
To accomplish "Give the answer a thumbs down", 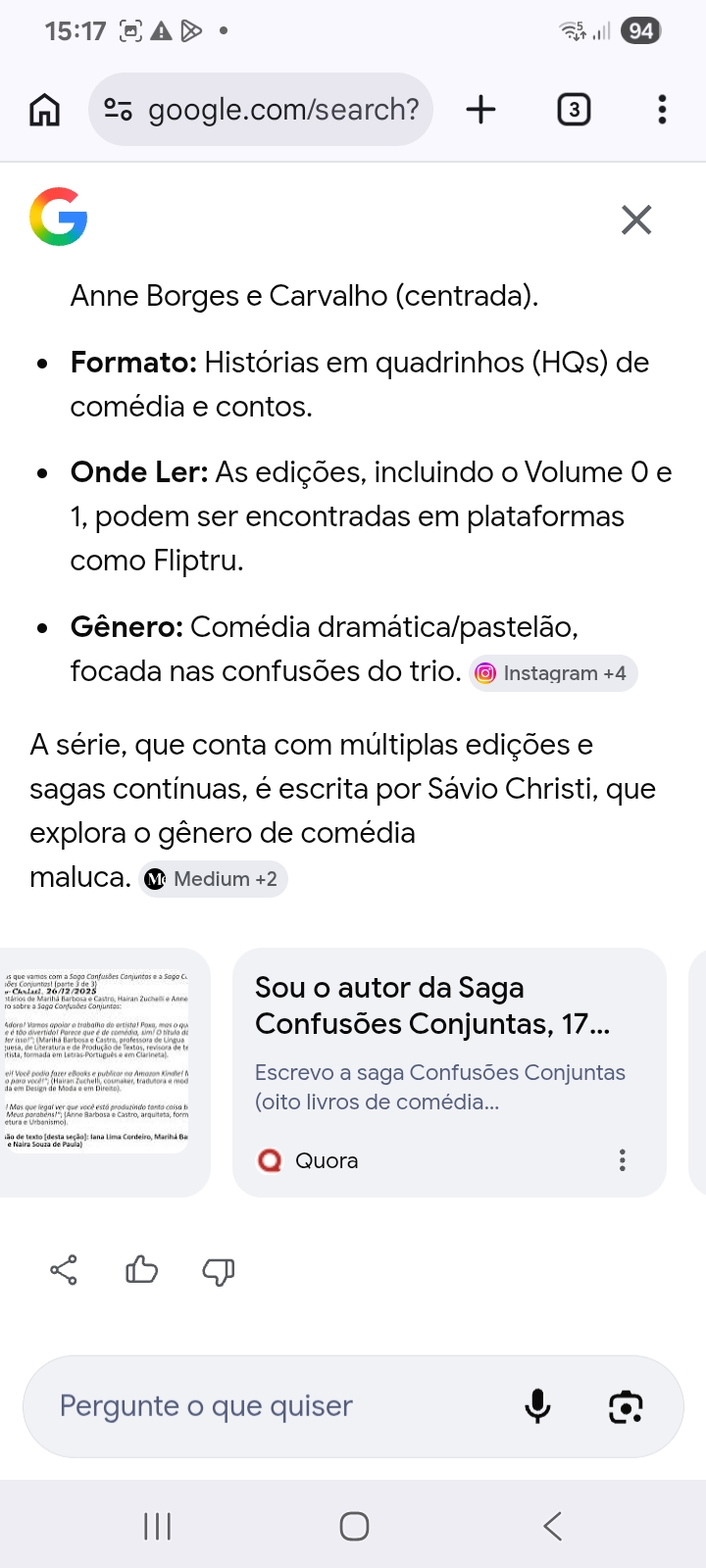I will (218, 1271).
